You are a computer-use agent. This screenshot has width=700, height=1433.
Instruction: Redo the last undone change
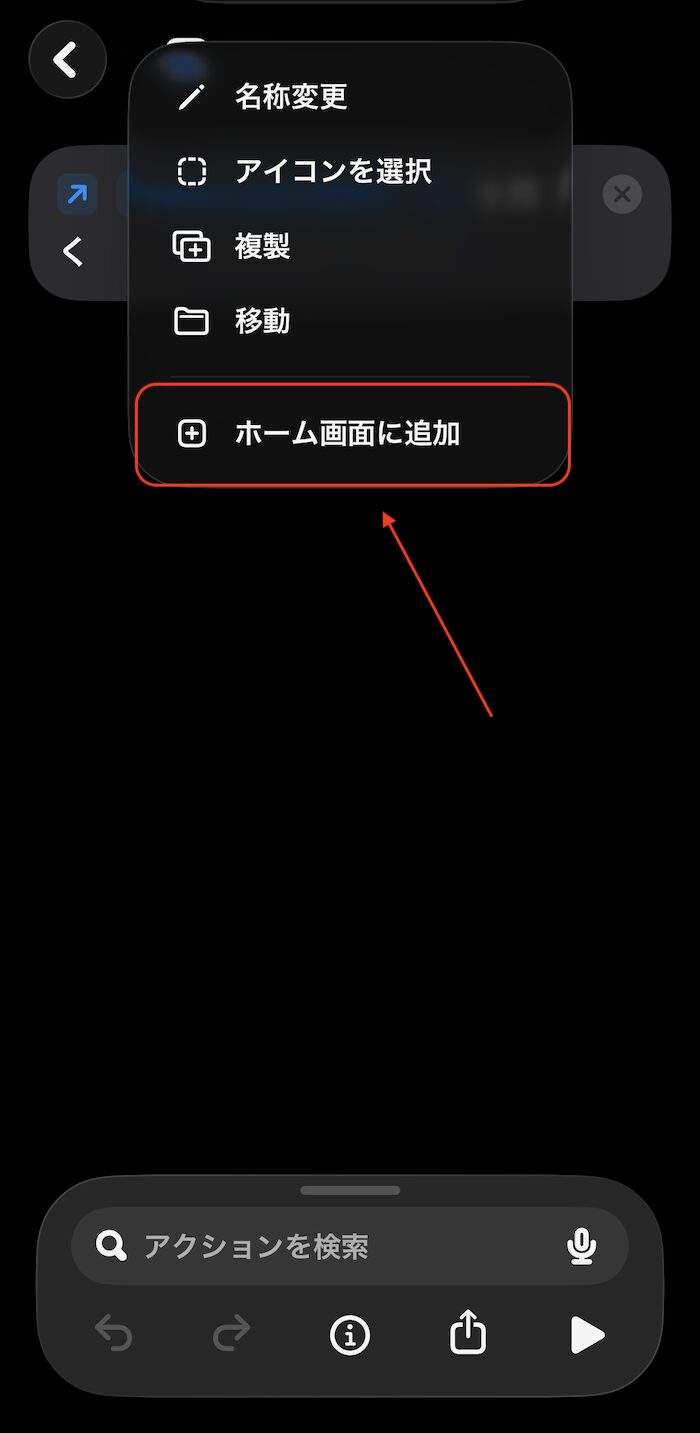click(232, 1335)
